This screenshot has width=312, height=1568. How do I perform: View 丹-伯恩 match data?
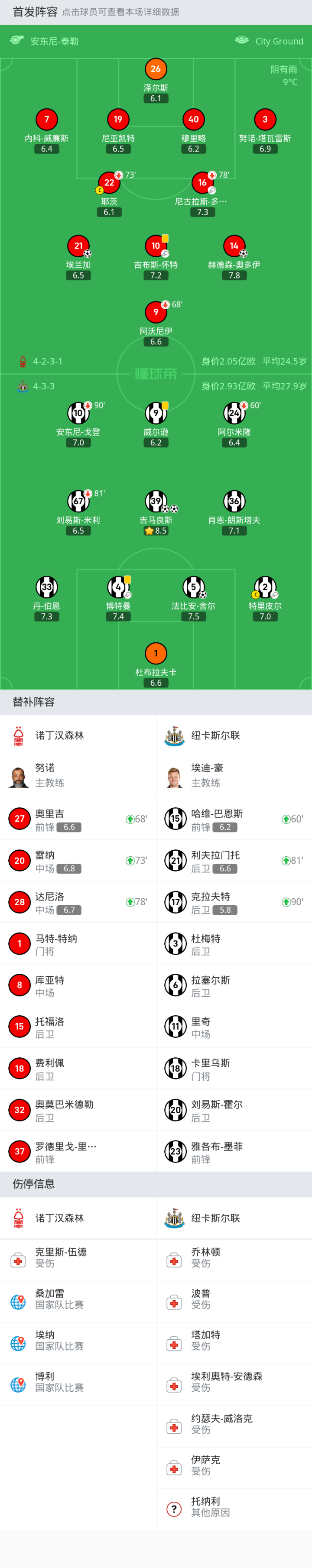pyautogui.click(x=46, y=587)
